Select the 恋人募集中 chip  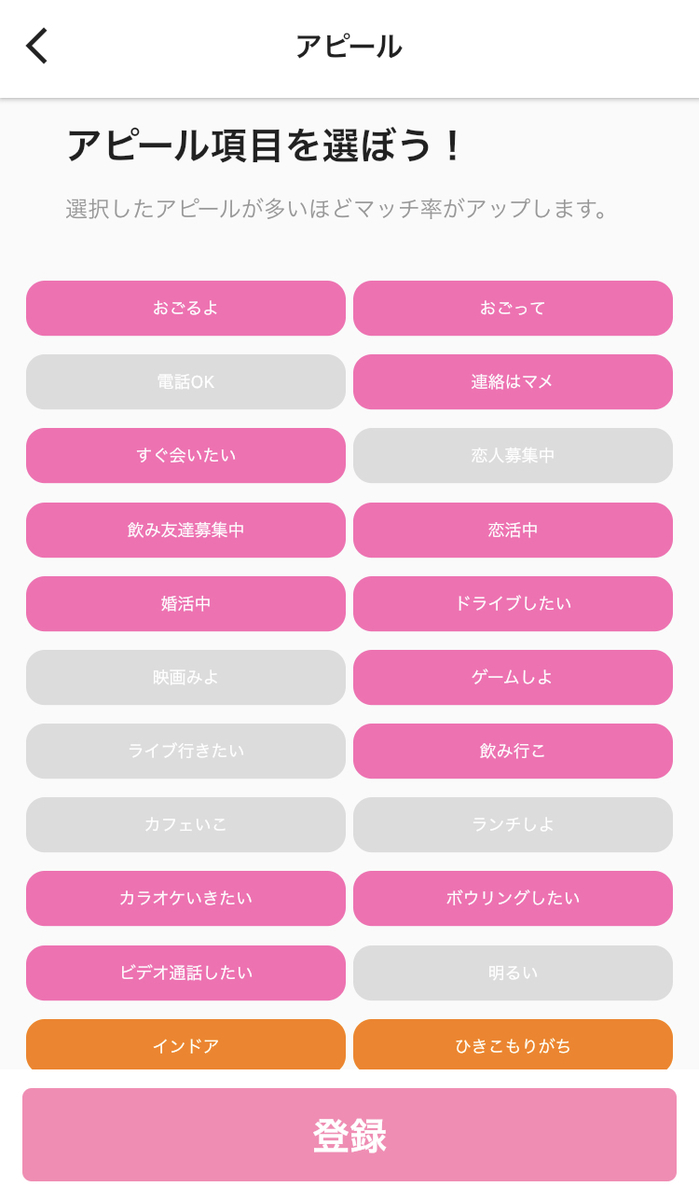point(513,456)
